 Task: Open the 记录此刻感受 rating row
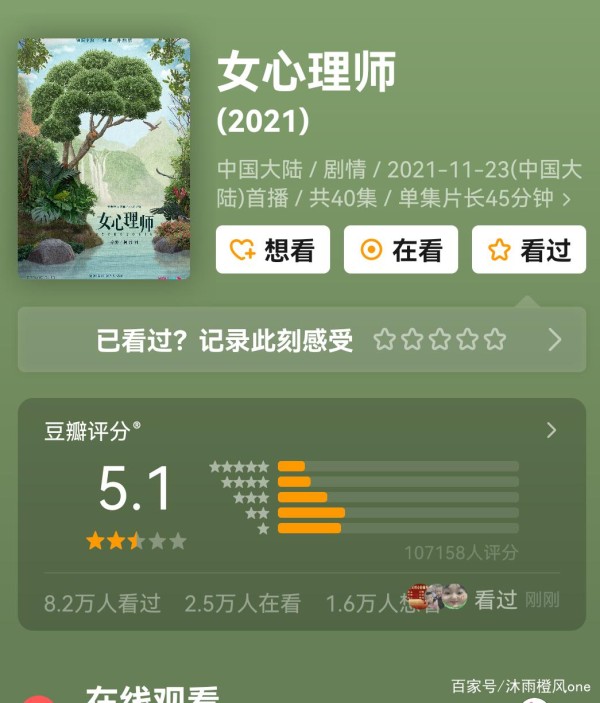(x=301, y=340)
